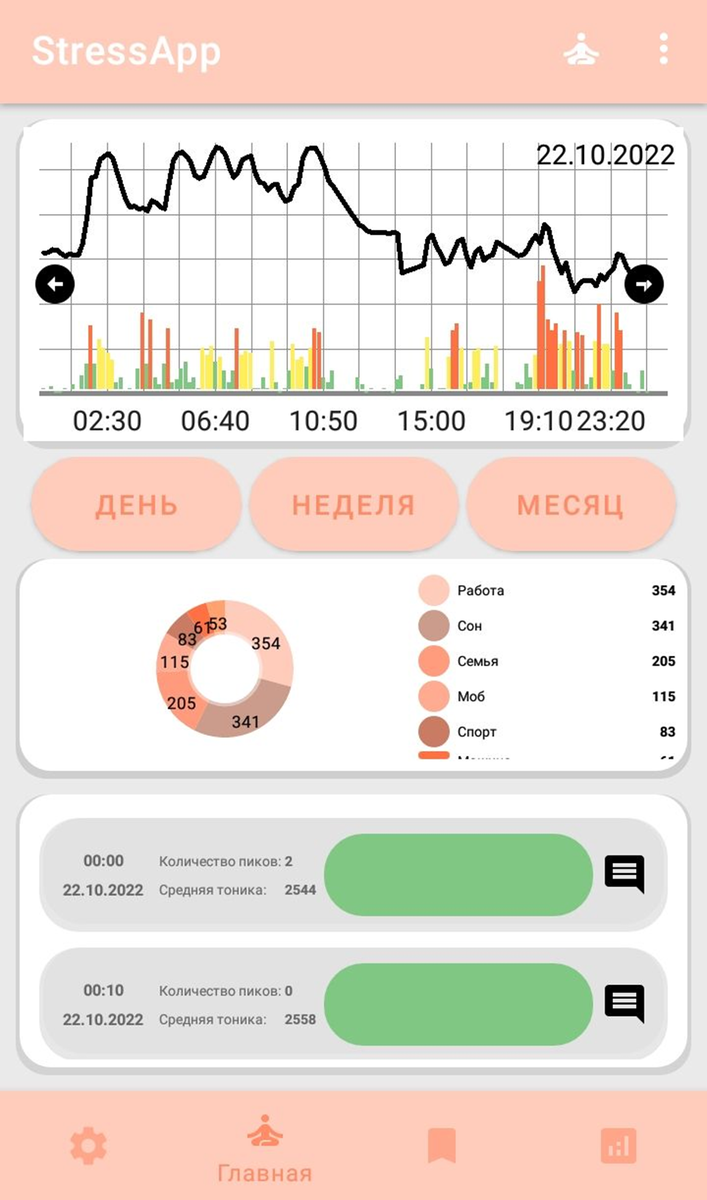707x1200 pixels.
Task: Tap the green bar in the 00:10 record
Action: pyautogui.click(x=459, y=1004)
